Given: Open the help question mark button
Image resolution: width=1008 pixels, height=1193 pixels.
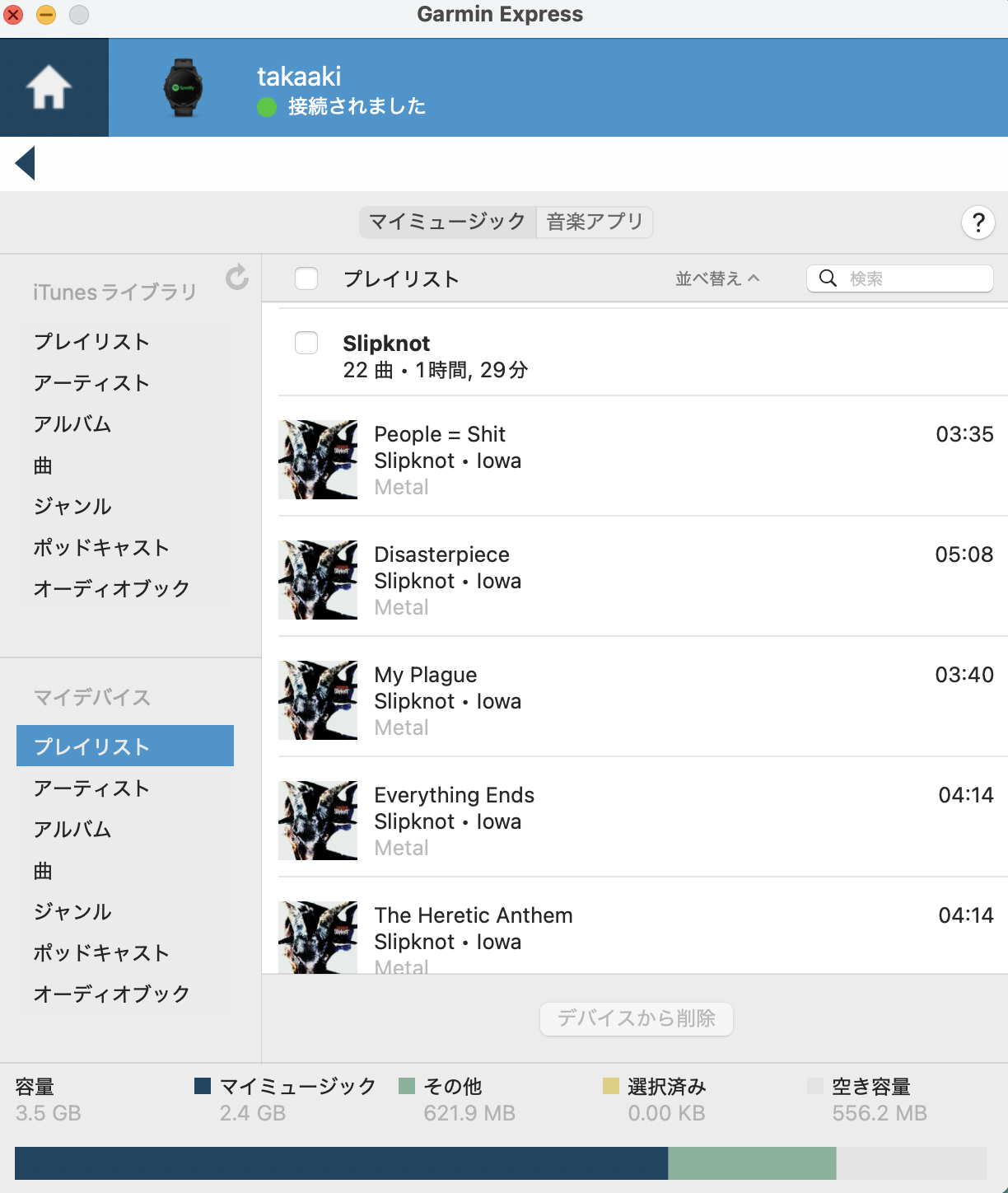Looking at the screenshot, I should pos(978,222).
